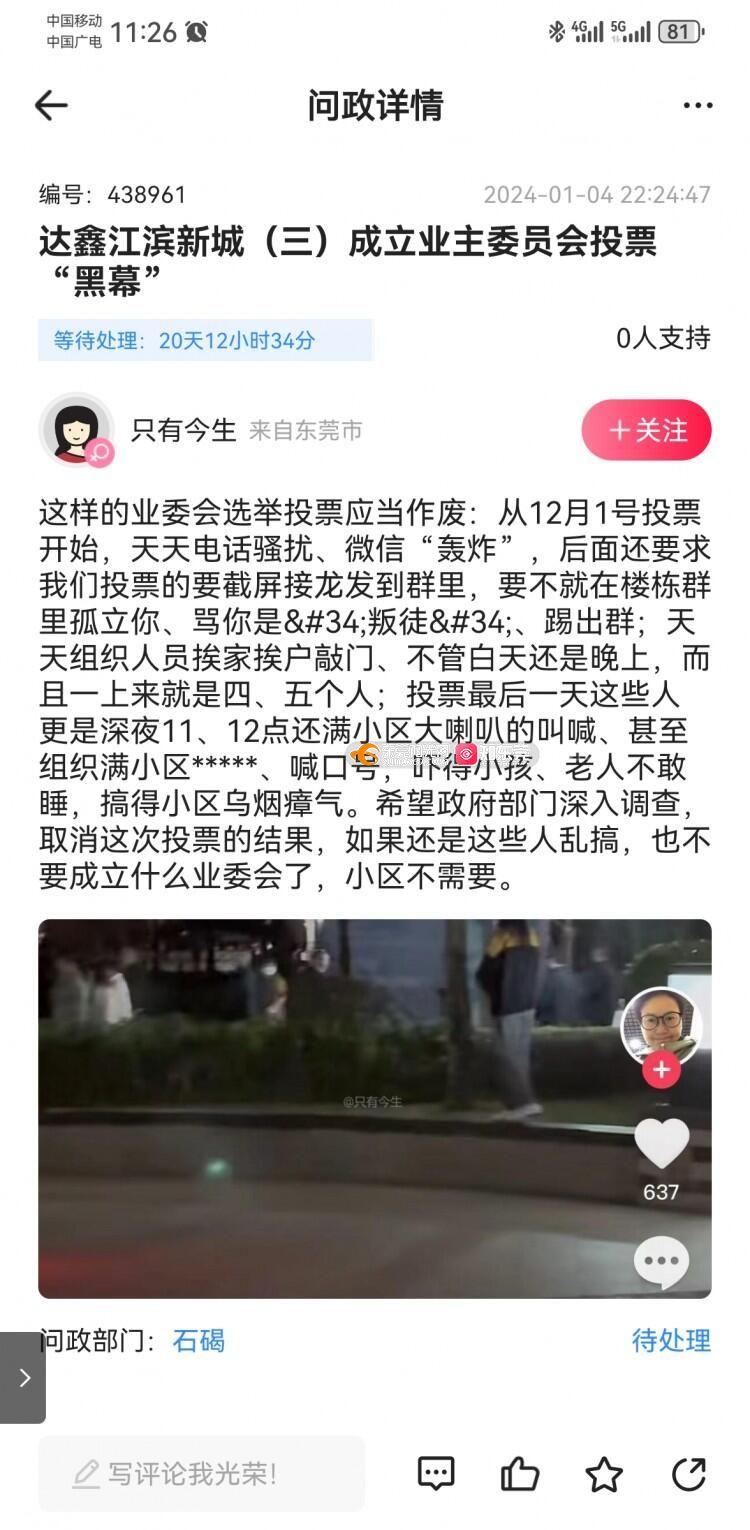This screenshot has width=750, height=1530.
Task: Favorite this post with the star icon
Action: click(x=604, y=1473)
